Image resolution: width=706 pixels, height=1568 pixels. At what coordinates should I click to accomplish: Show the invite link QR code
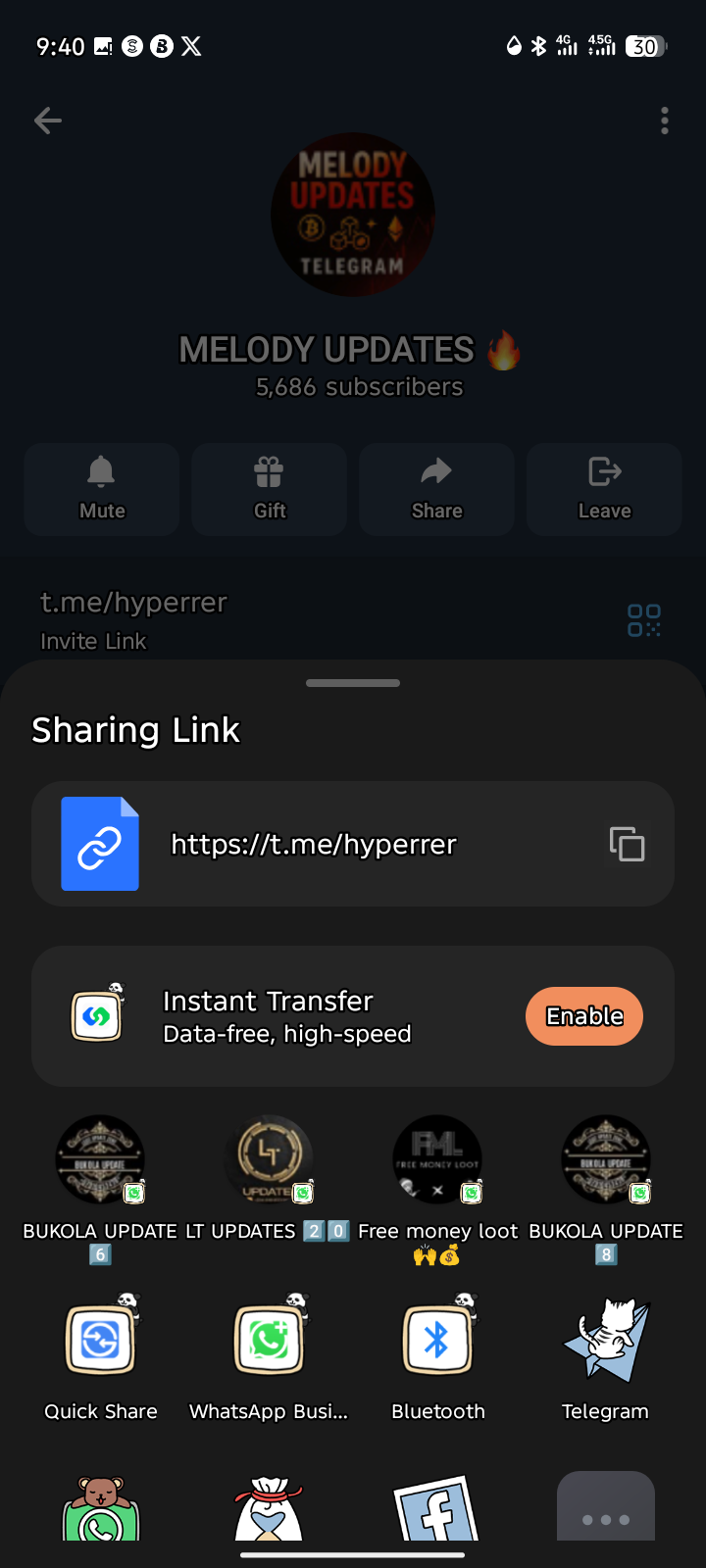(x=644, y=620)
